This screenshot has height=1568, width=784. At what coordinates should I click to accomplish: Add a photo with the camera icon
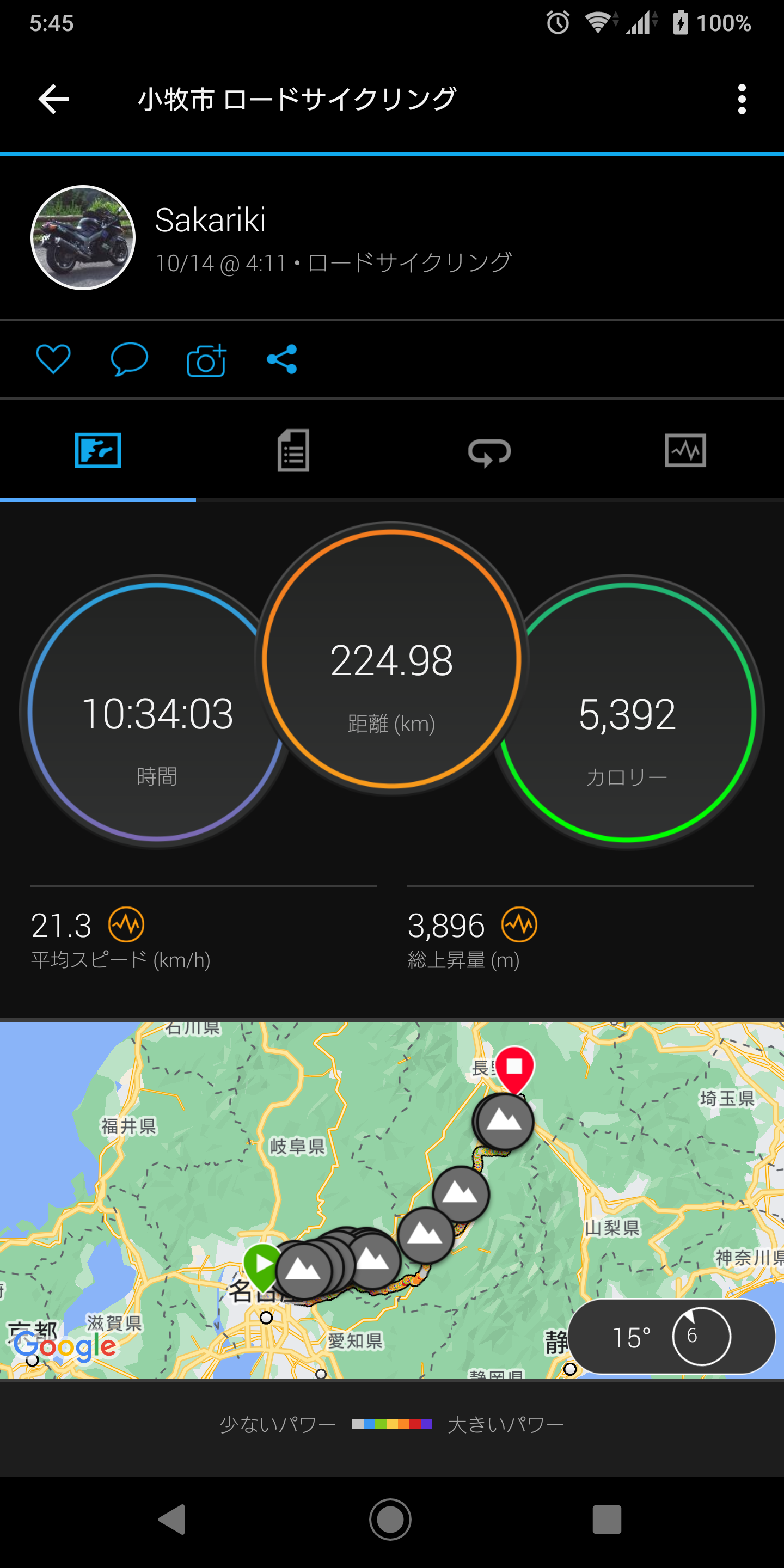click(206, 360)
